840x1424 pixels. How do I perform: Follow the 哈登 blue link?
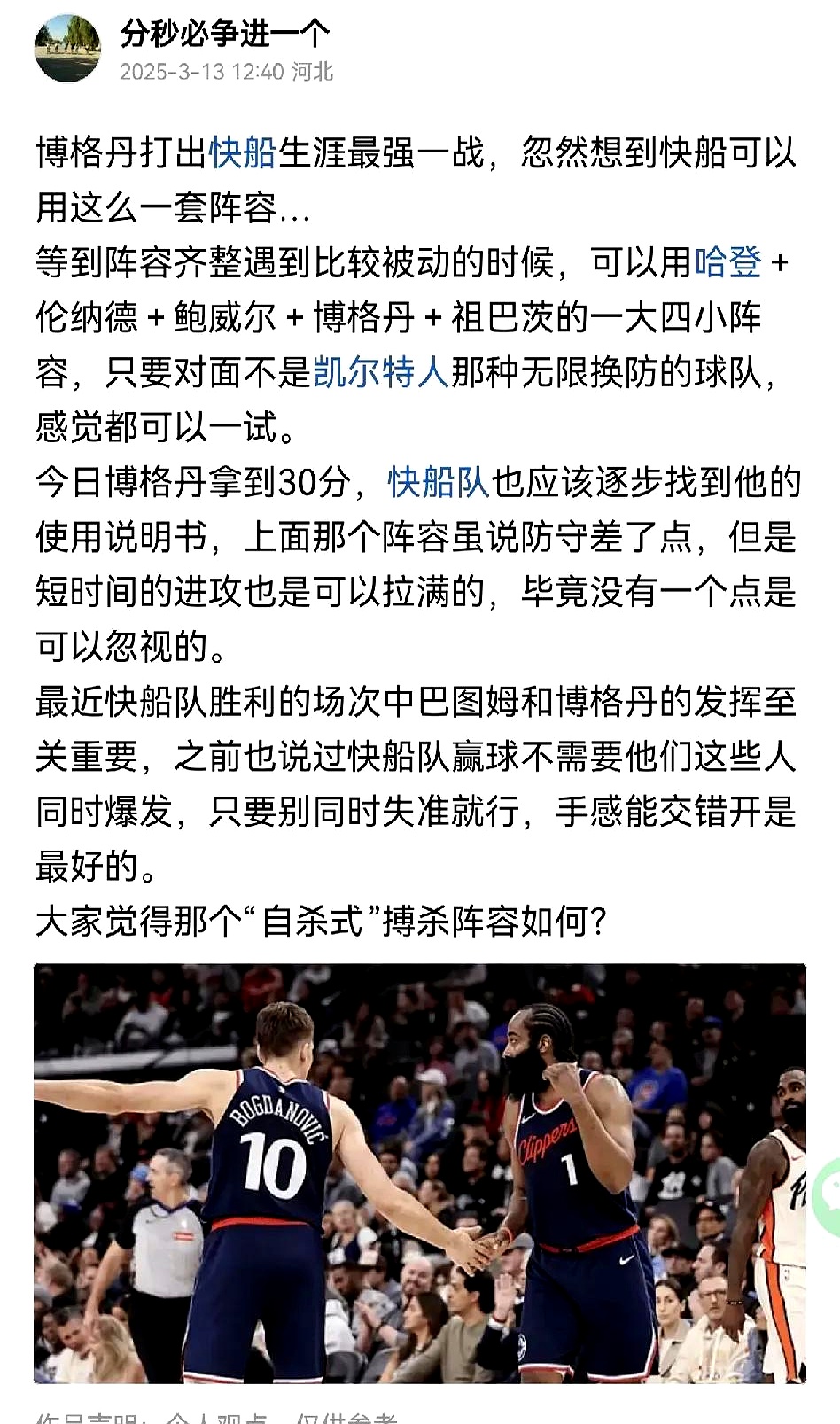(x=727, y=262)
